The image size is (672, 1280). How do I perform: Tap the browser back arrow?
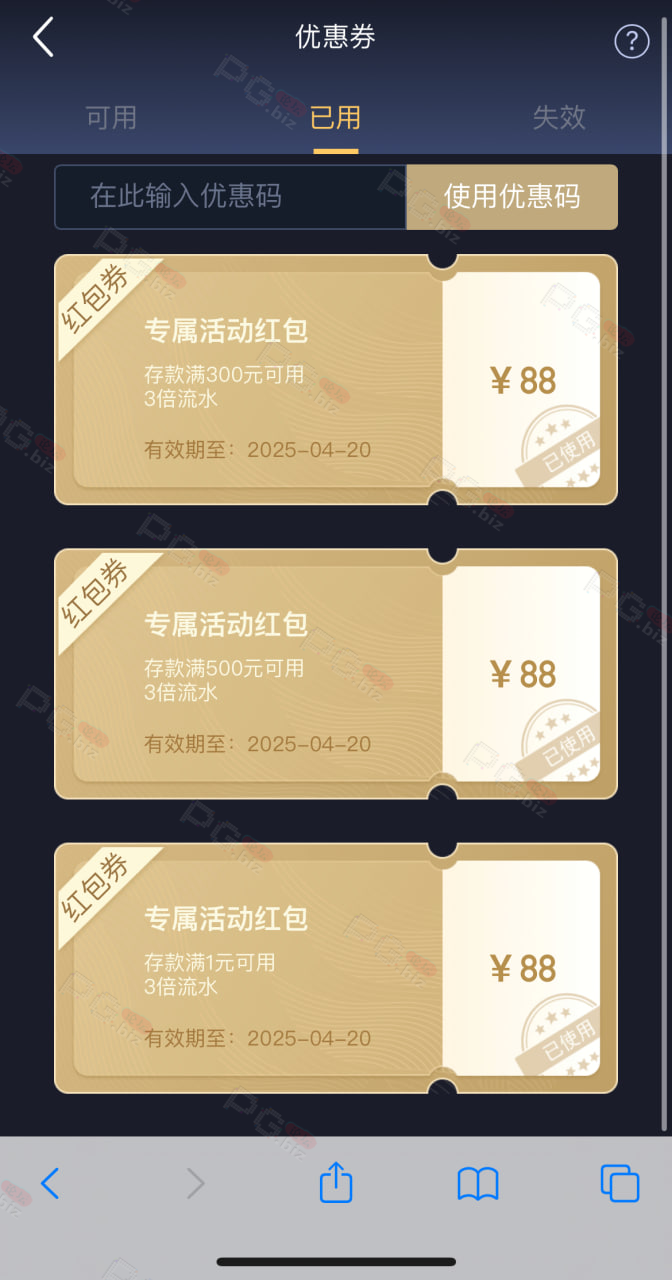50,1183
